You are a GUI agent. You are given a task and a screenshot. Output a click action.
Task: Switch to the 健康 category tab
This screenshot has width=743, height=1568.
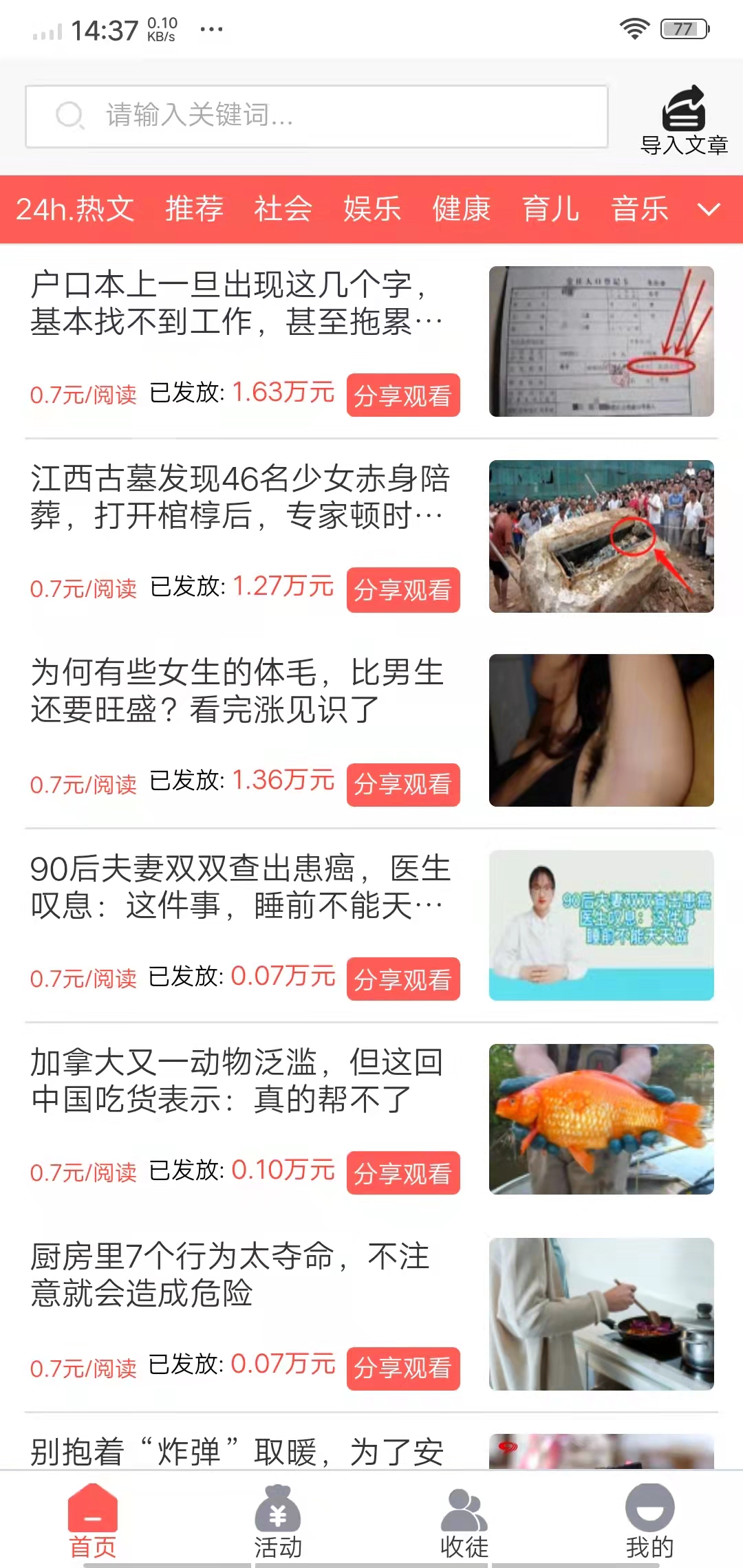pyautogui.click(x=461, y=210)
